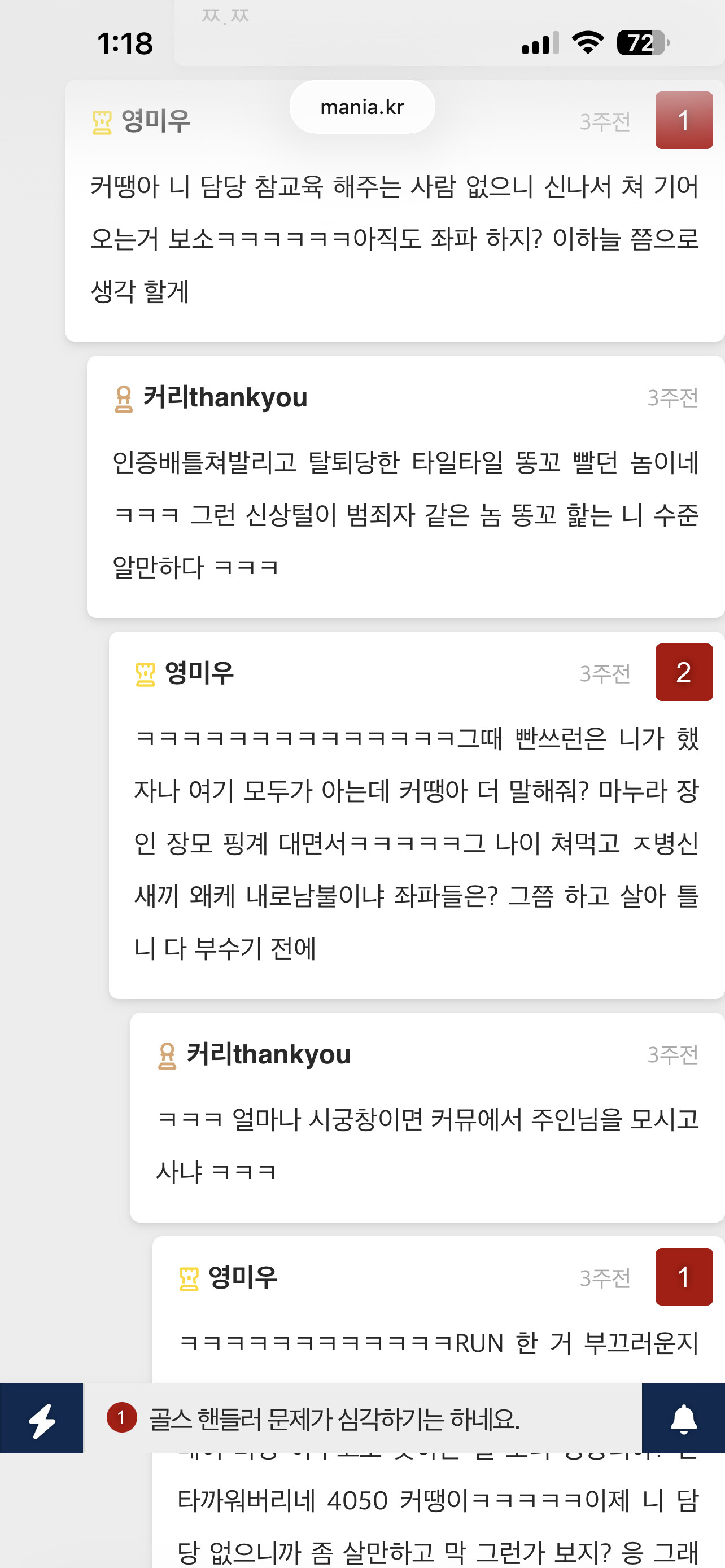Open the notifications bell
Viewport: 725px width, 1568px height.
pyautogui.click(x=684, y=1418)
